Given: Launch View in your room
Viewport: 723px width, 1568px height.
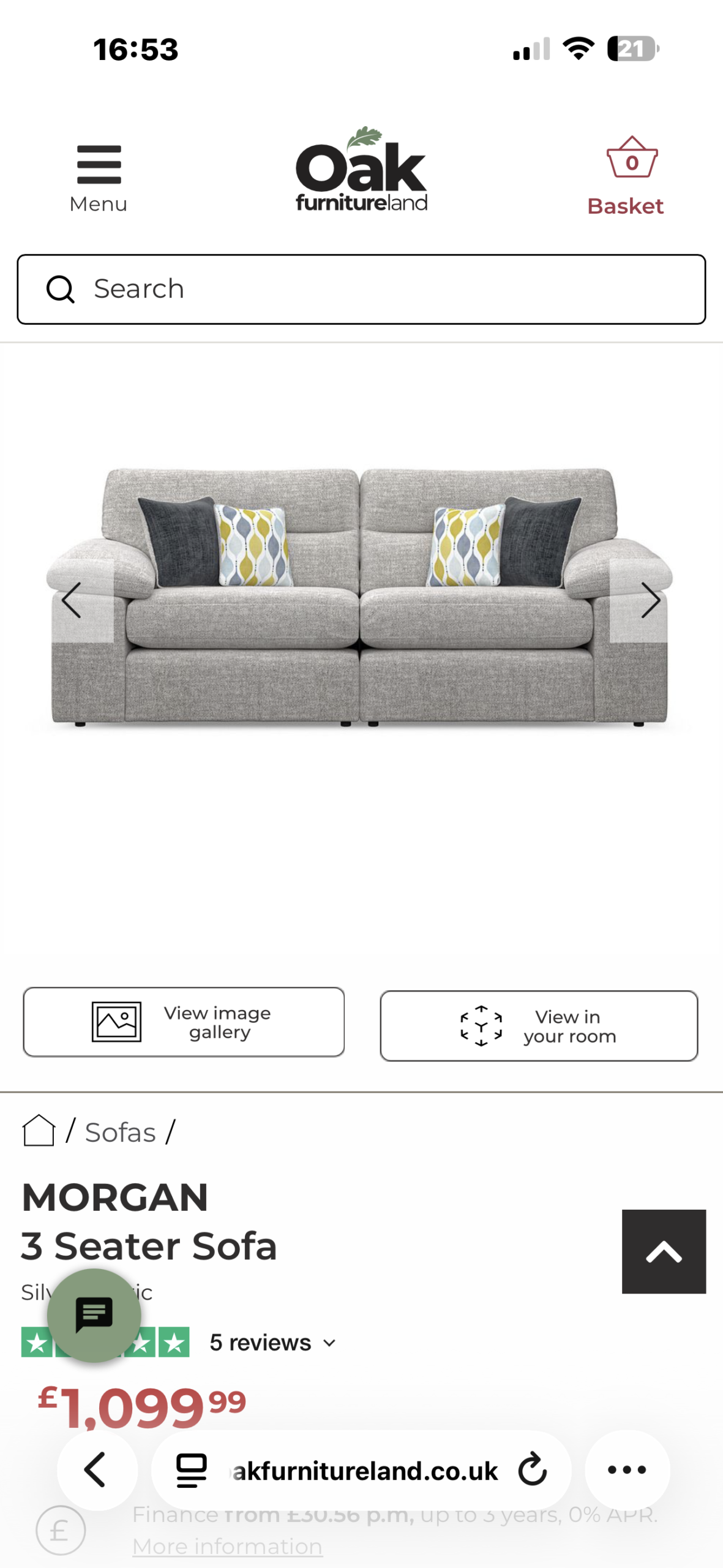Looking at the screenshot, I should [x=539, y=1026].
